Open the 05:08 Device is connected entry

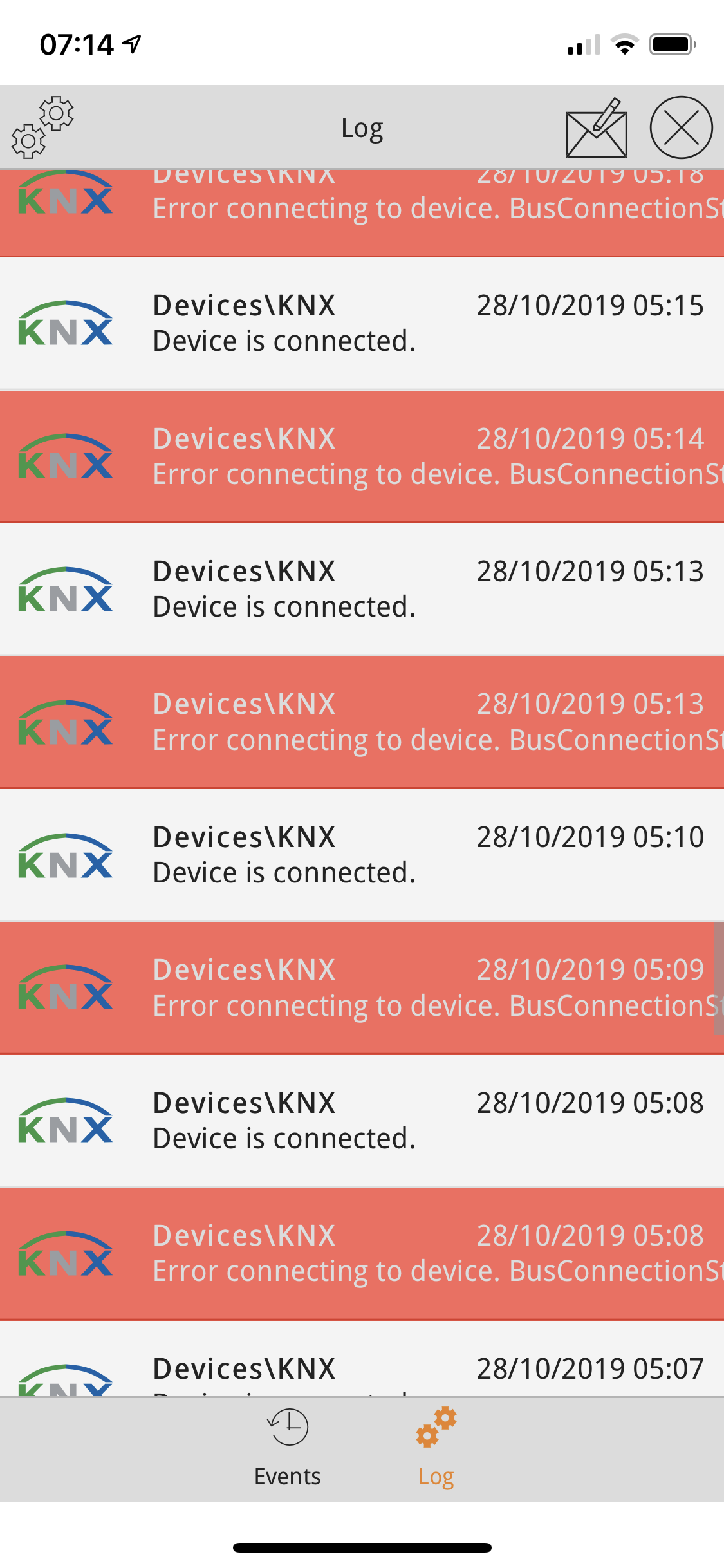pyautogui.click(x=362, y=1121)
